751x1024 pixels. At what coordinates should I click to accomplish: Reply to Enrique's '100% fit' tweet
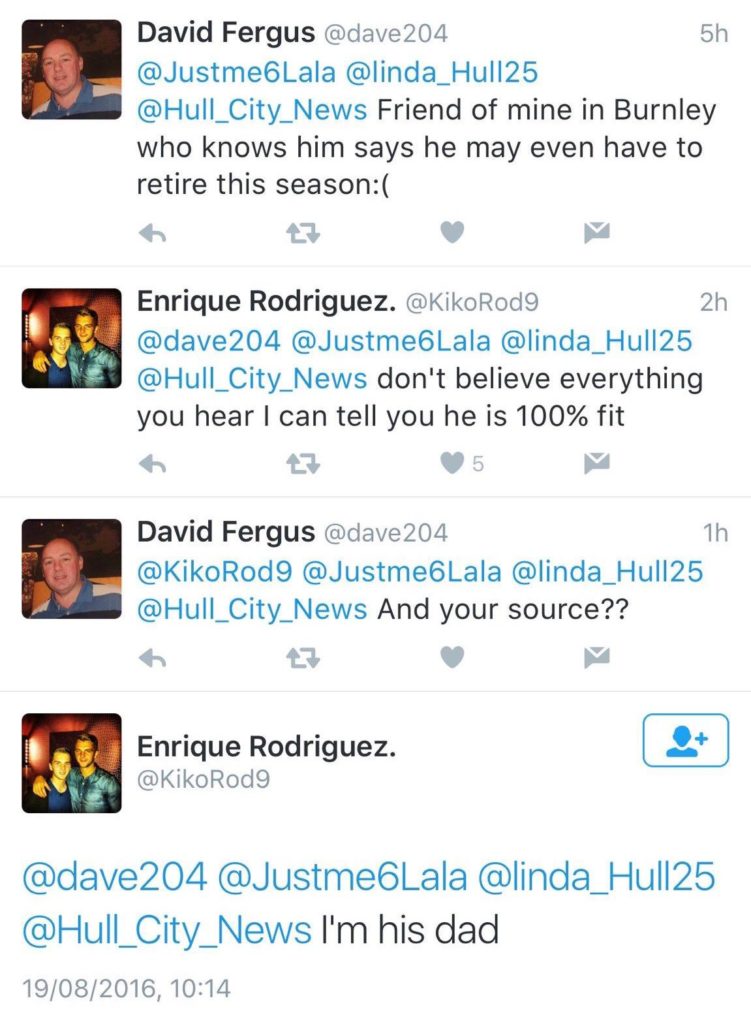[x=151, y=463]
